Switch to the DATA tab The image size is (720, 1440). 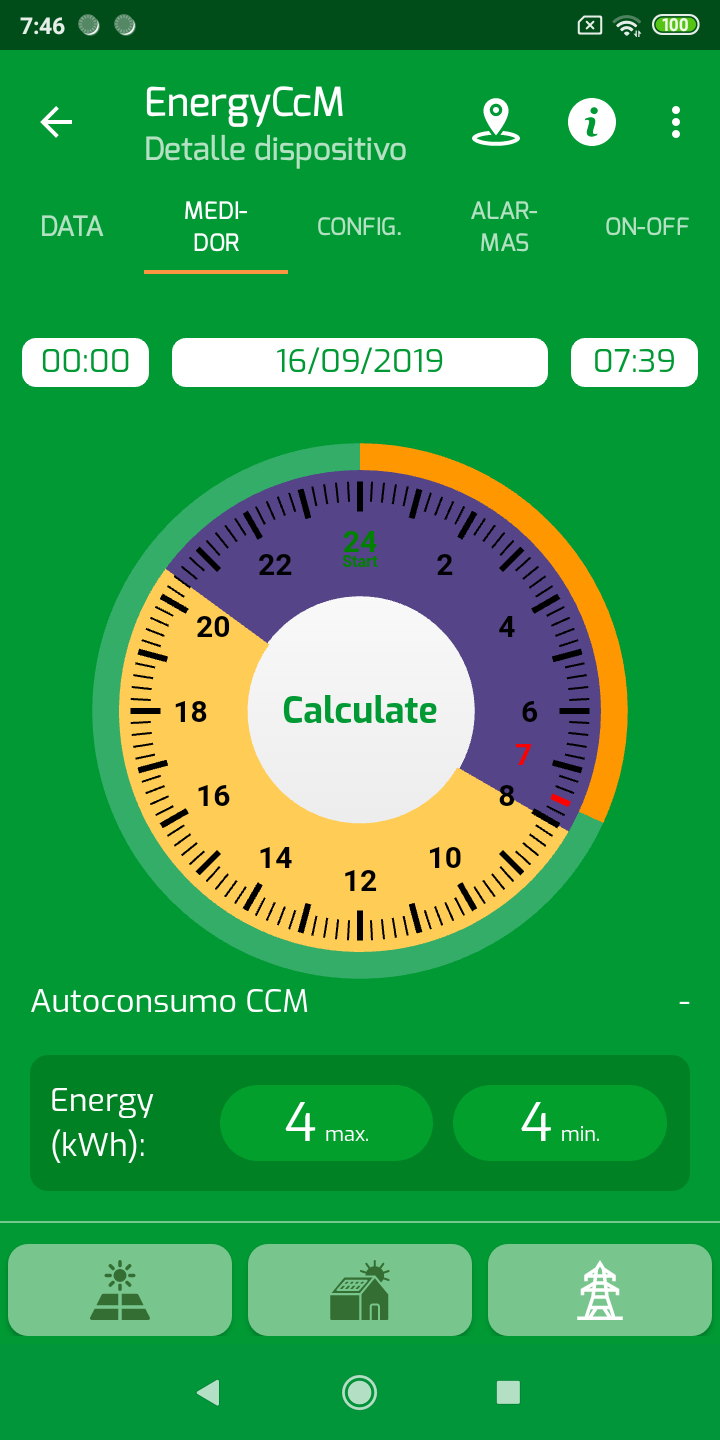(72, 227)
